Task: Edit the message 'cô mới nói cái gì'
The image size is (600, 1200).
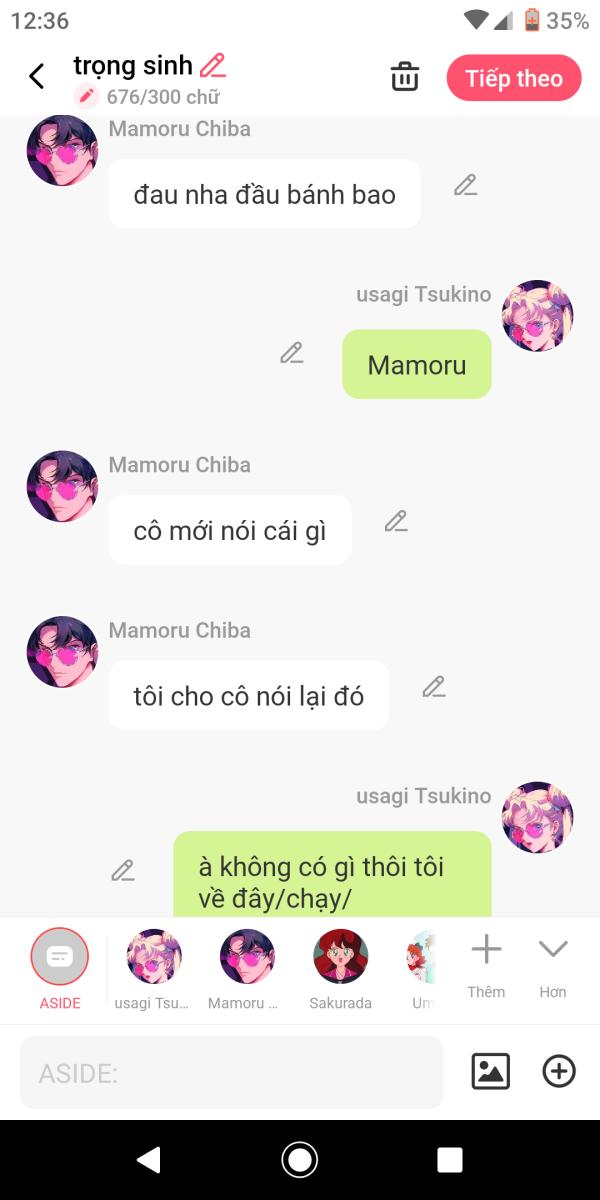Action: tap(396, 521)
